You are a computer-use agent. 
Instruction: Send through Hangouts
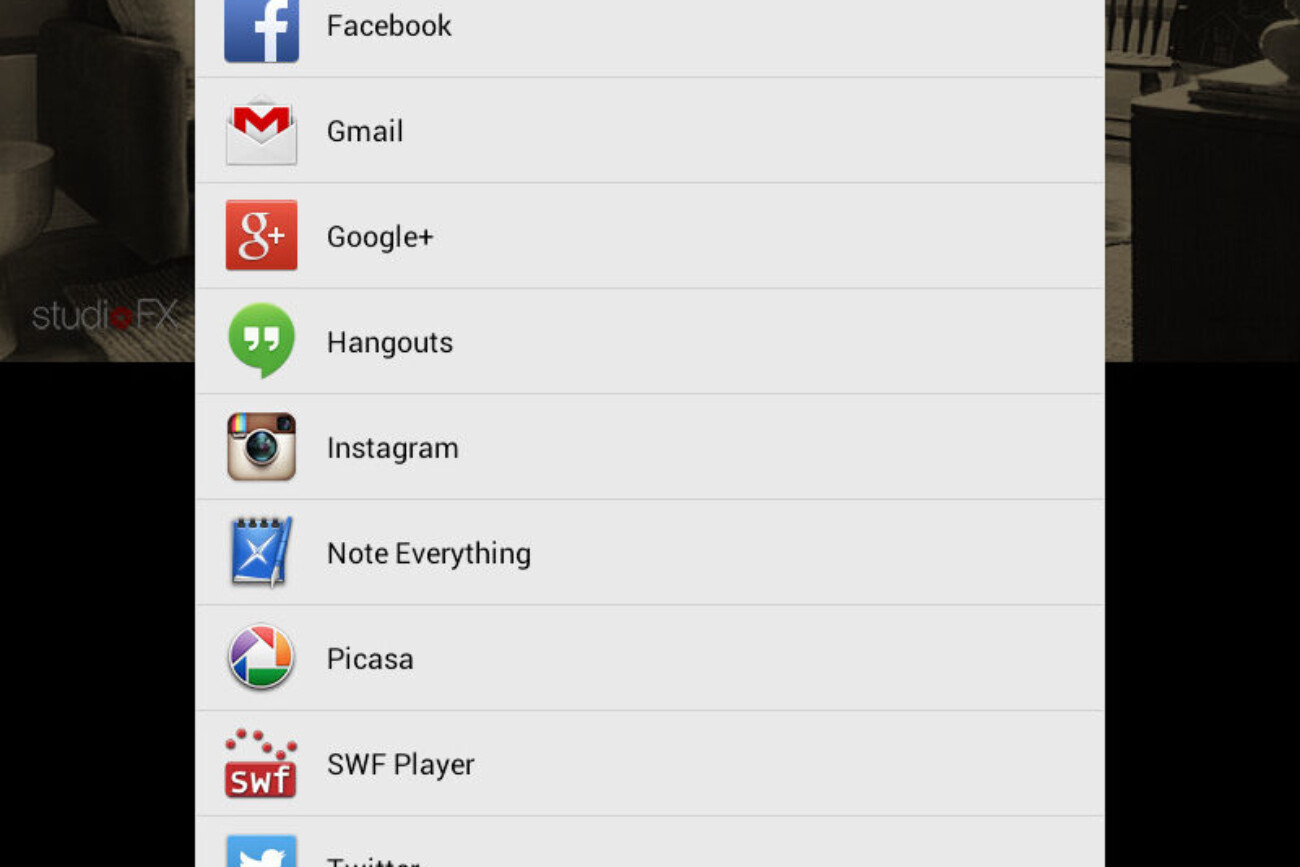click(390, 343)
